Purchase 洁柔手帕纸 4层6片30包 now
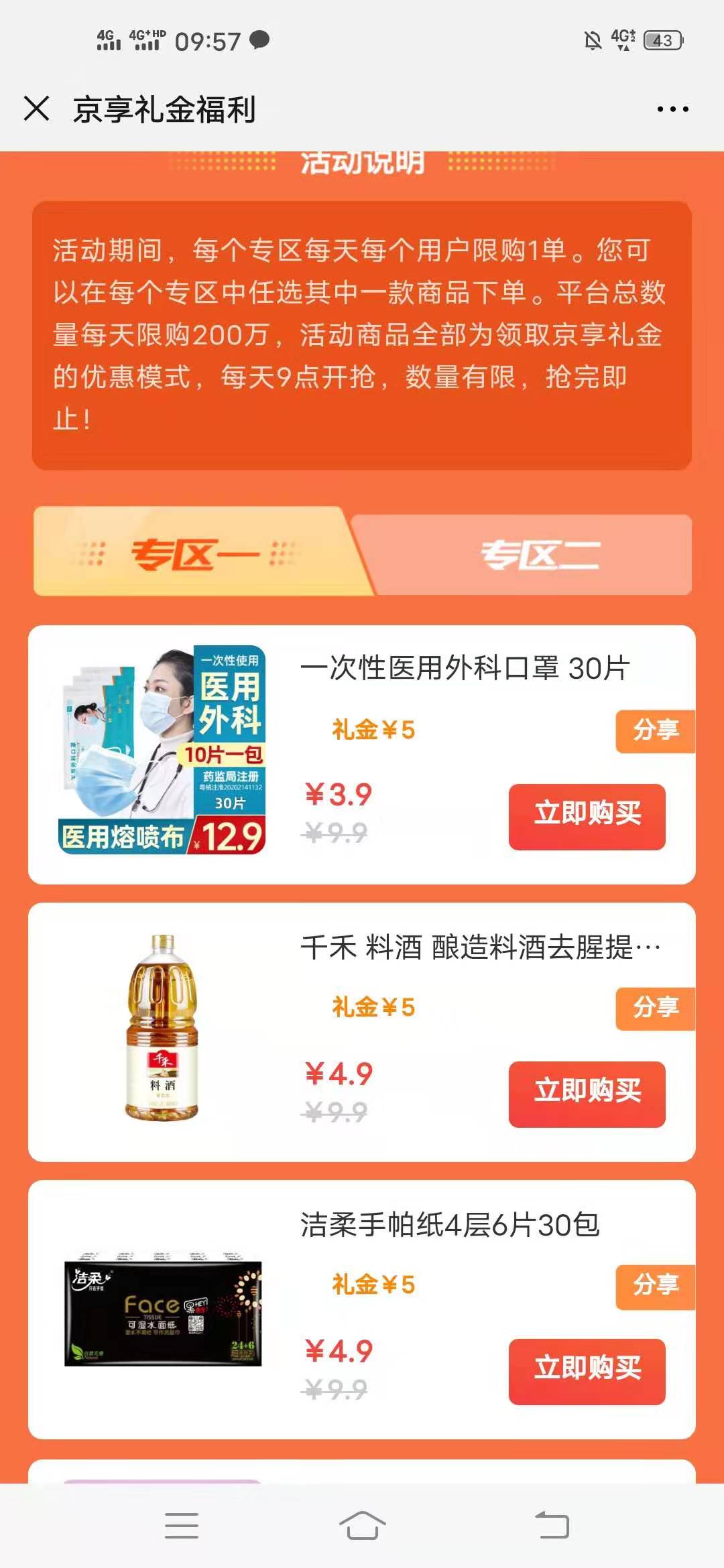 point(587,1371)
